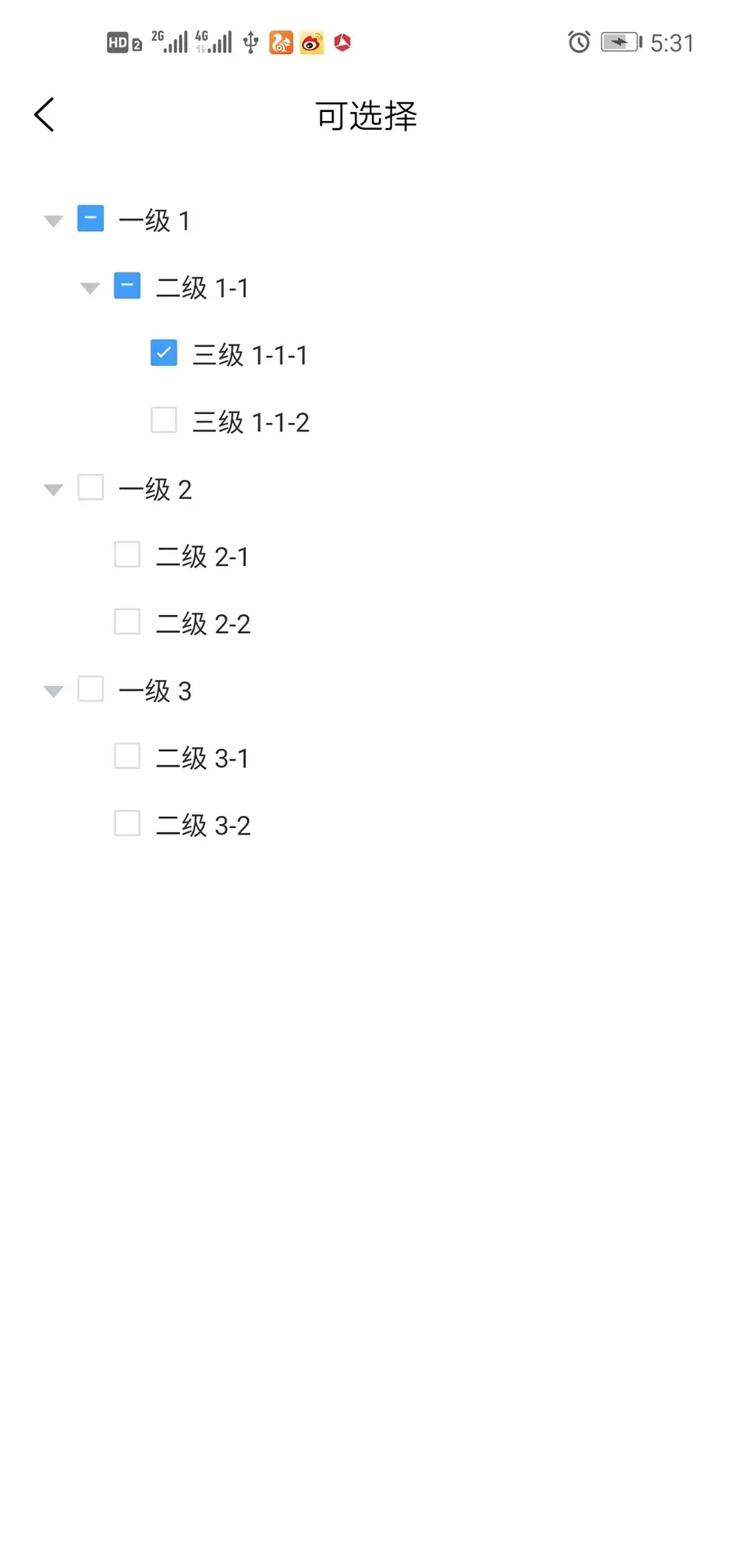Select the 一级 3 checkbox
This screenshot has width=733, height=1568.
click(91, 689)
